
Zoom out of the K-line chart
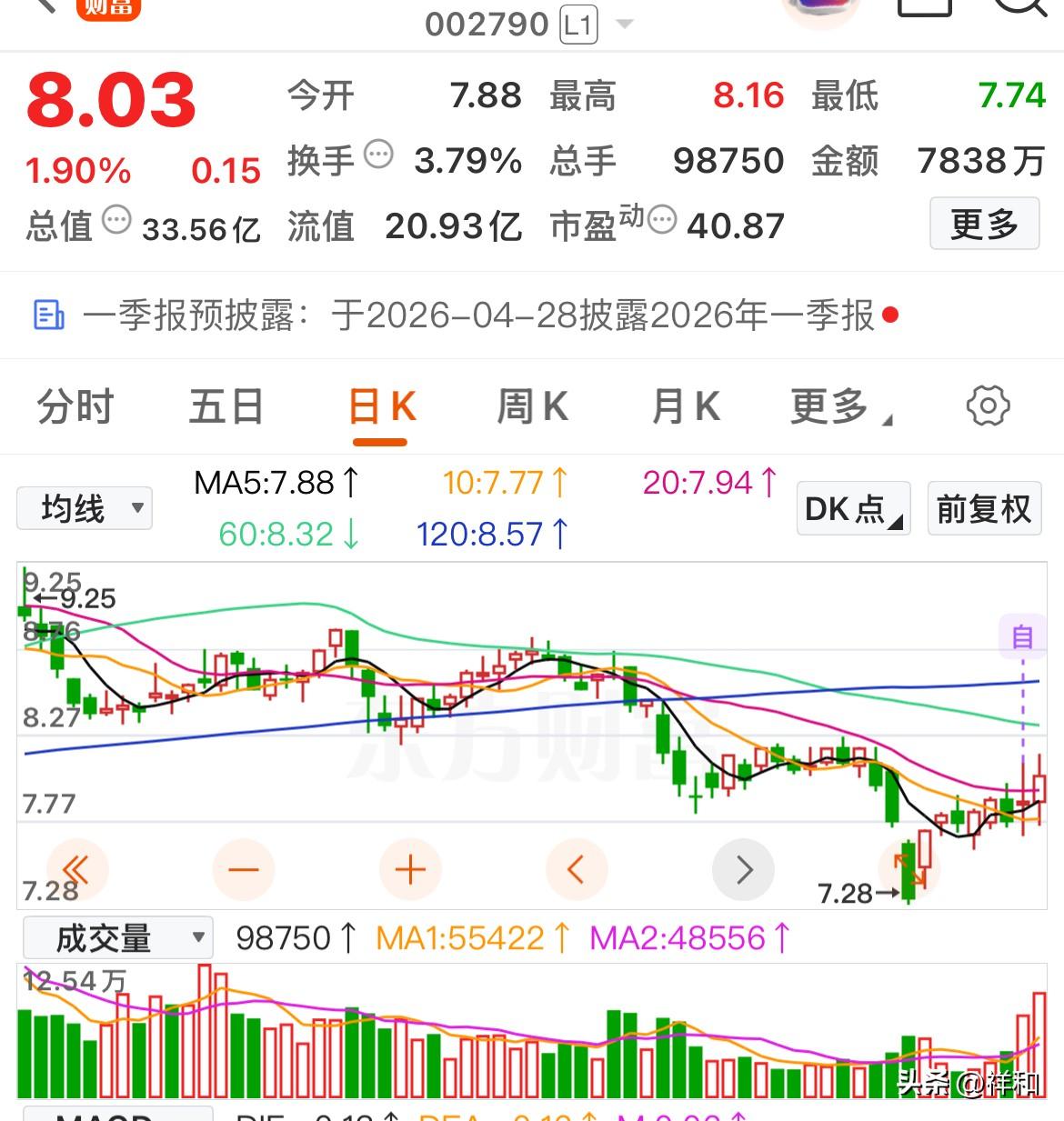click(243, 869)
